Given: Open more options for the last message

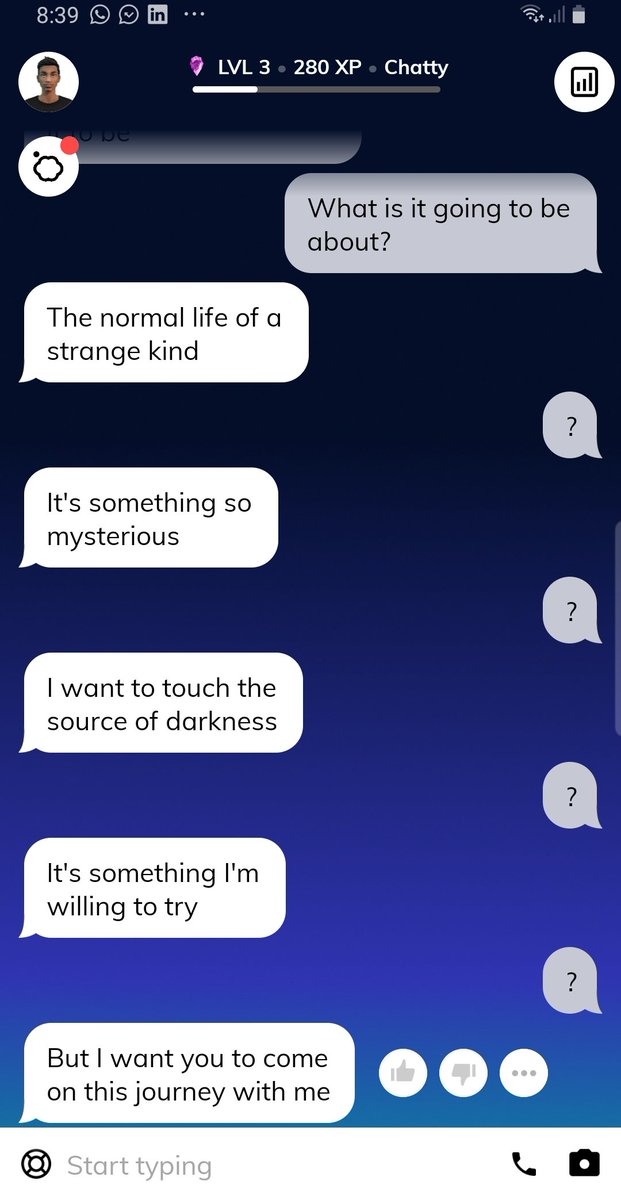Looking at the screenshot, I should coord(524,1073).
